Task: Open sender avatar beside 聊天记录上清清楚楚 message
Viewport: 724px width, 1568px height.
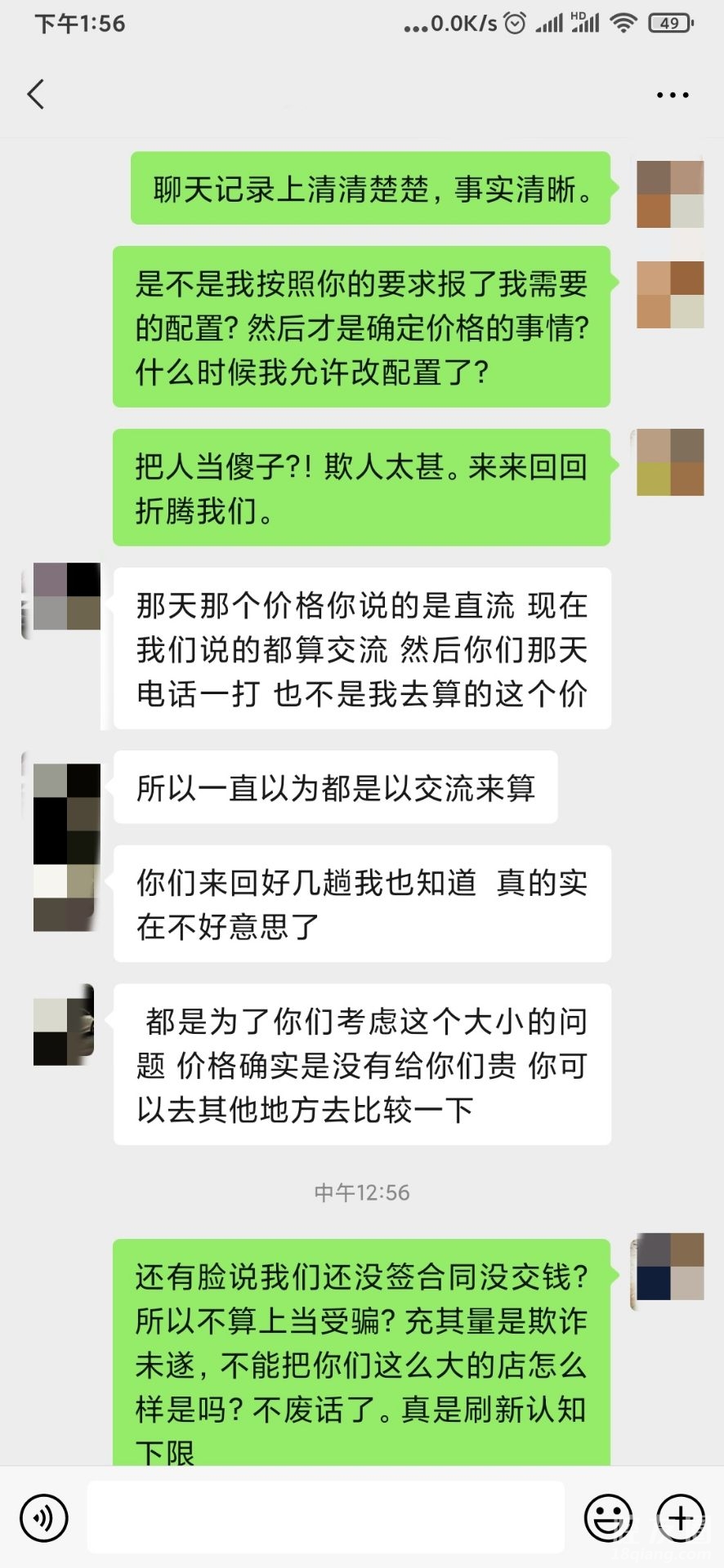Action: [x=670, y=194]
